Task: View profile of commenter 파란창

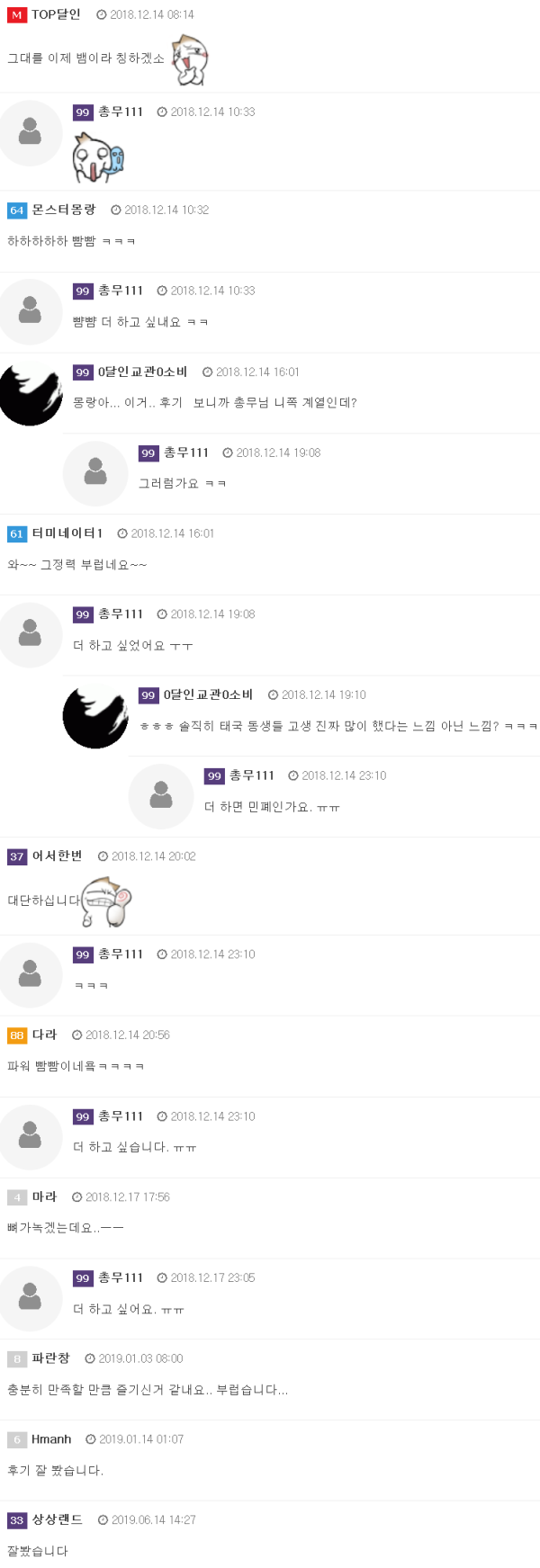Action: pos(50,1358)
